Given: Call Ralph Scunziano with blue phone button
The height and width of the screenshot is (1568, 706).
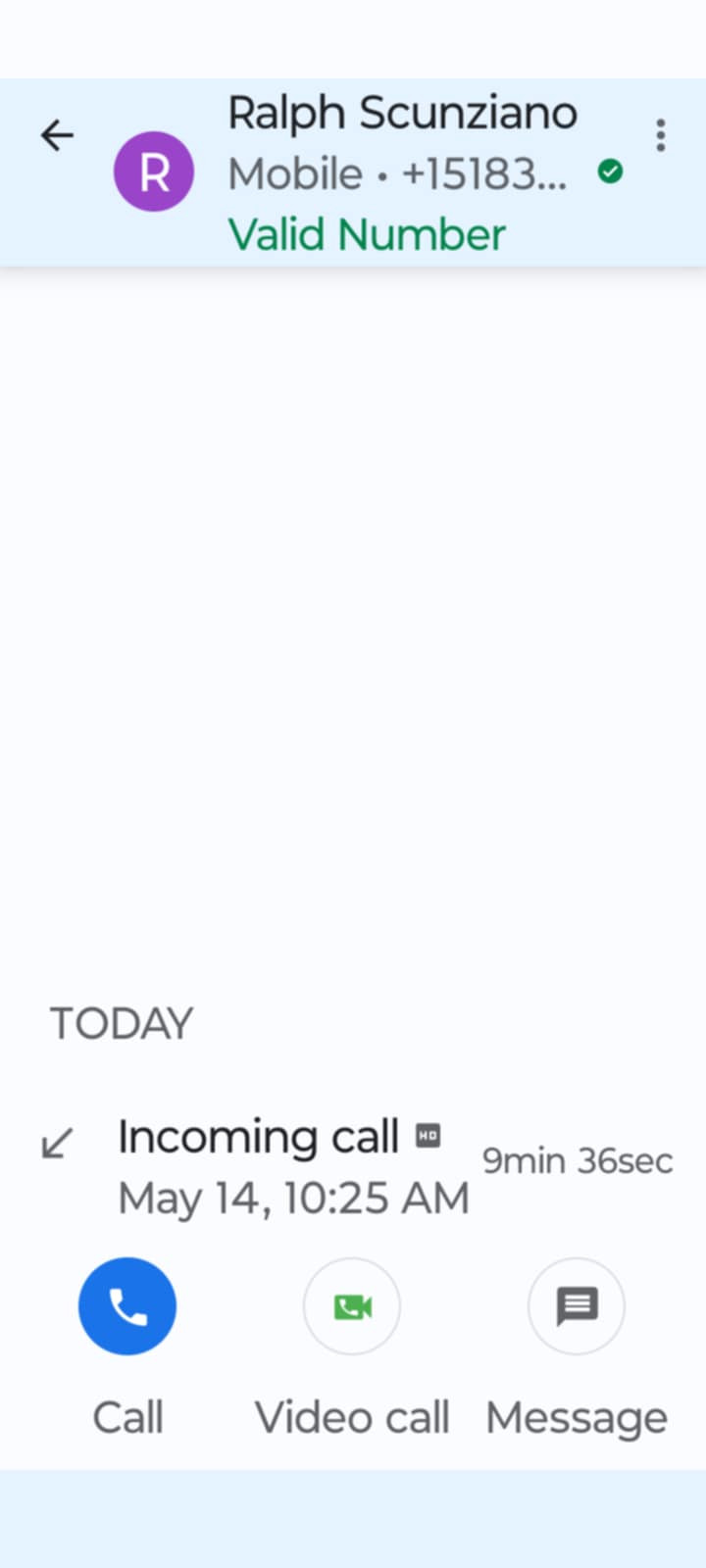Looking at the screenshot, I should [127, 1306].
